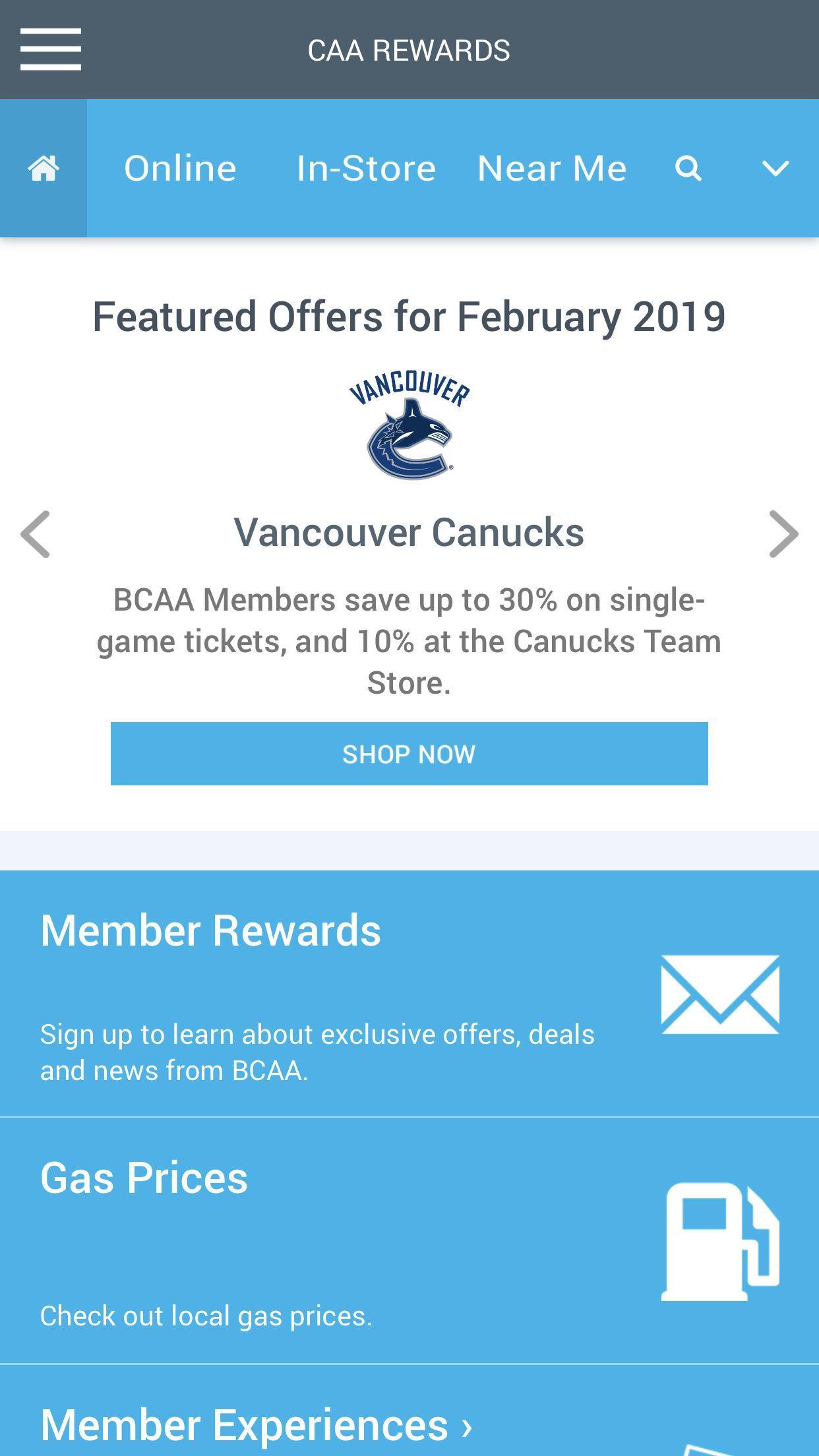Open the hamburger navigation menu
The height and width of the screenshot is (1456, 819).
tap(50, 49)
